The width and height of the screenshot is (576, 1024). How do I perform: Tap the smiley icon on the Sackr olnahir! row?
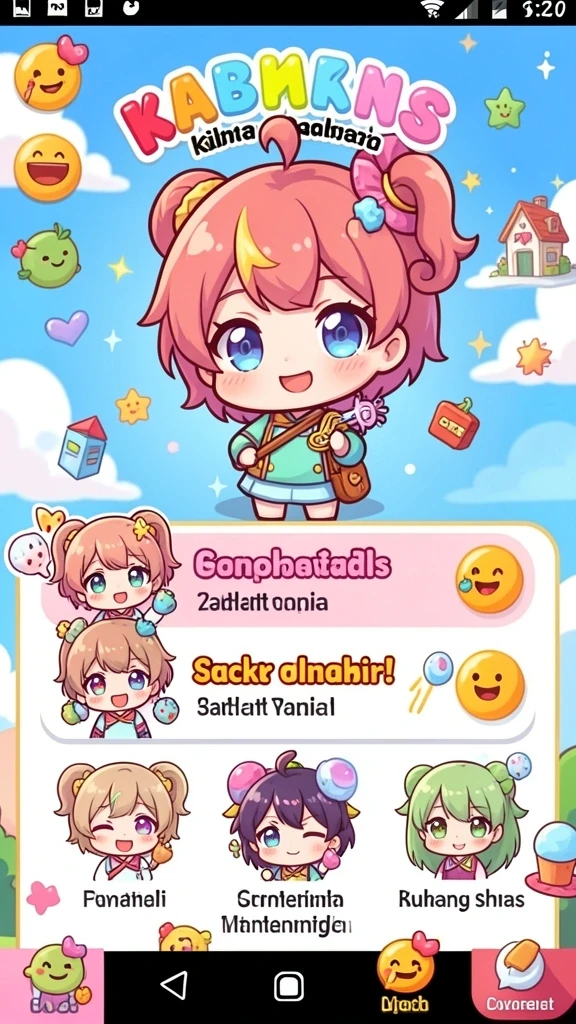click(x=490, y=685)
